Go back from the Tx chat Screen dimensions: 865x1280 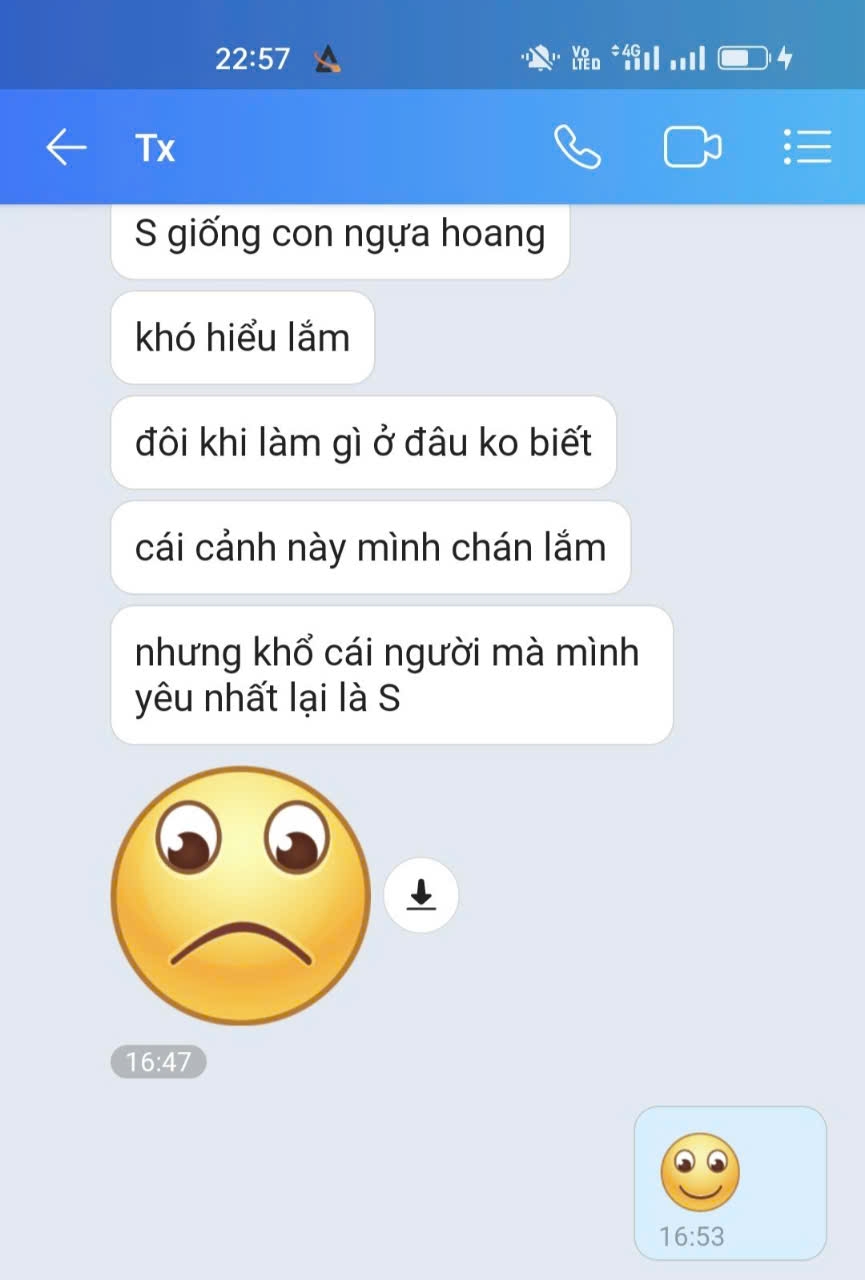pos(66,148)
